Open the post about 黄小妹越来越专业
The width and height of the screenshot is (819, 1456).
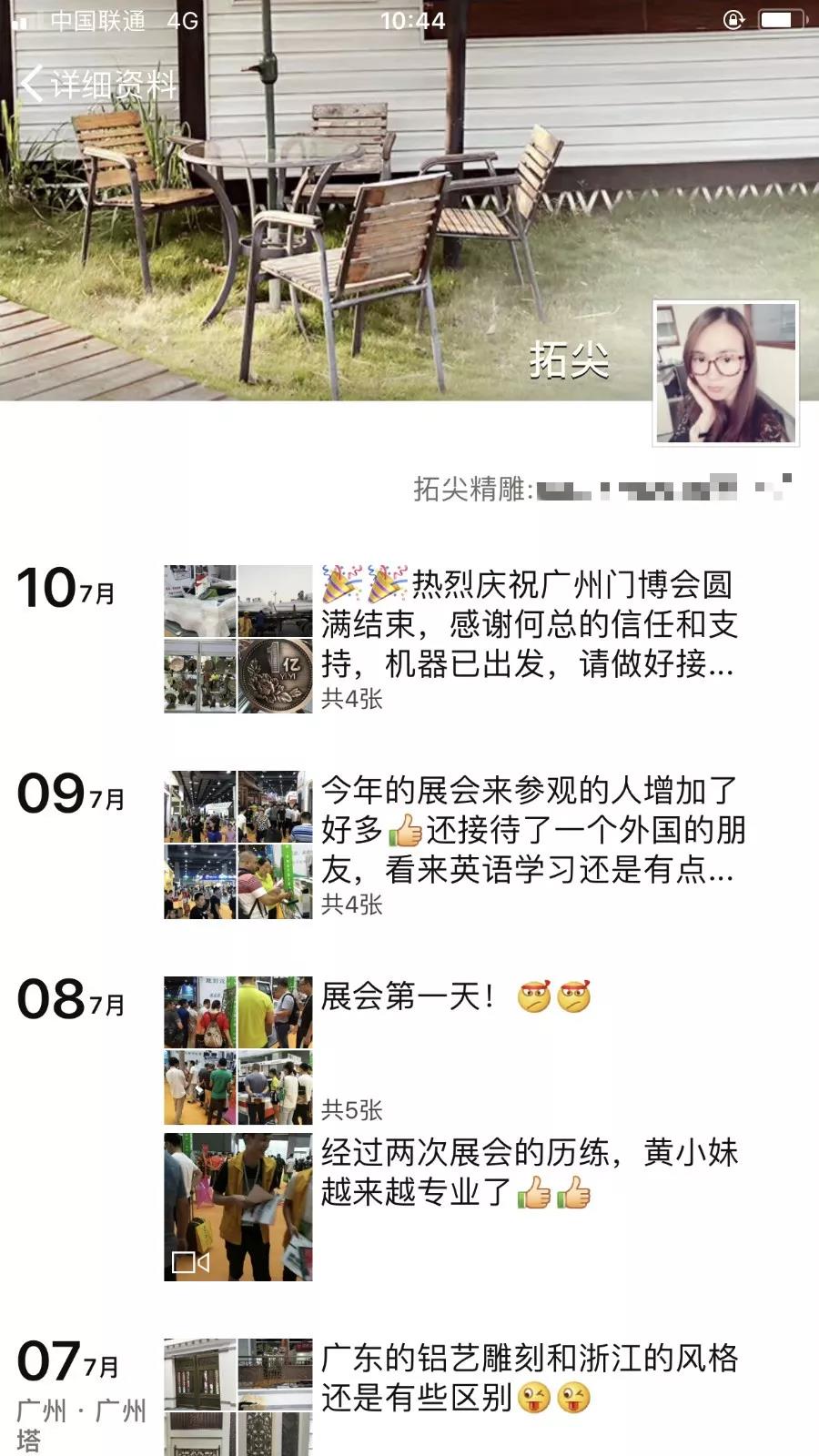coord(528,1172)
